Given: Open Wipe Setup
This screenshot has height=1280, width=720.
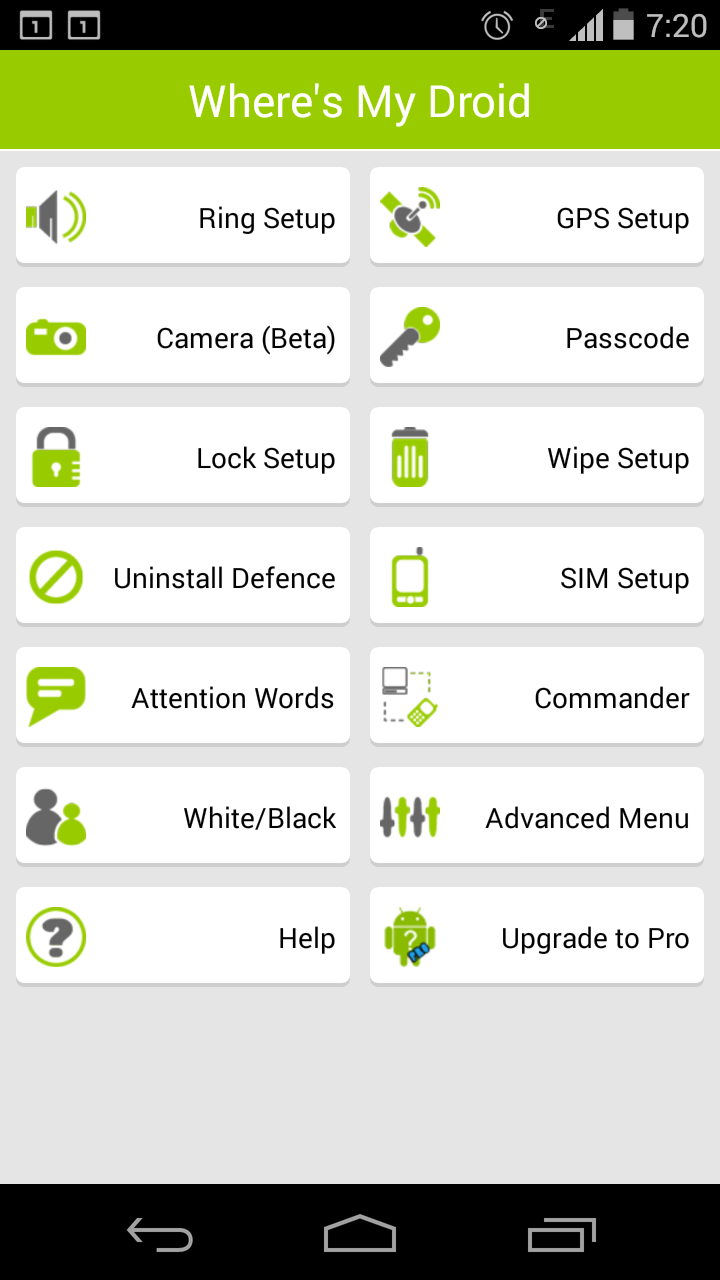Looking at the screenshot, I should point(537,456).
